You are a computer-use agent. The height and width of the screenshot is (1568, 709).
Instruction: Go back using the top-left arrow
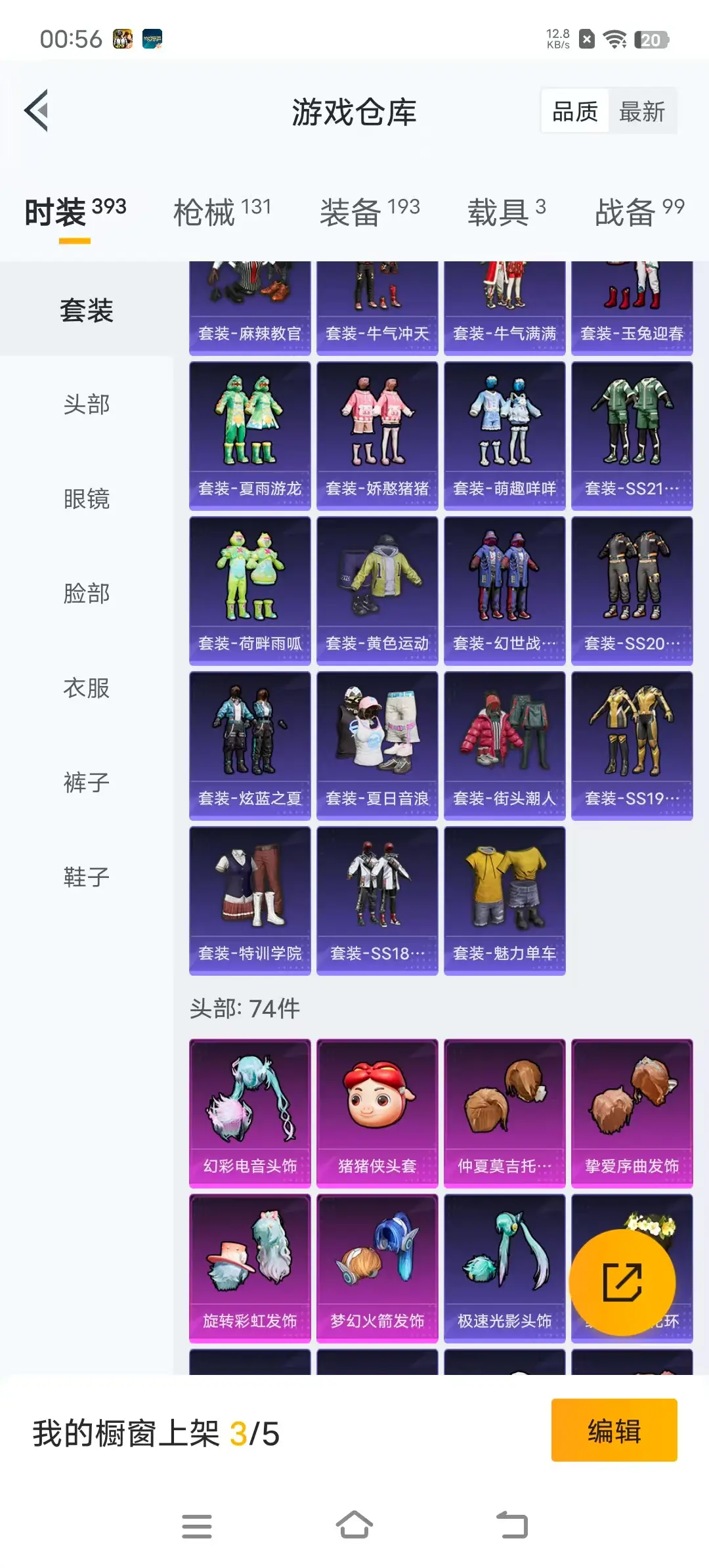[x=37, y=110]
